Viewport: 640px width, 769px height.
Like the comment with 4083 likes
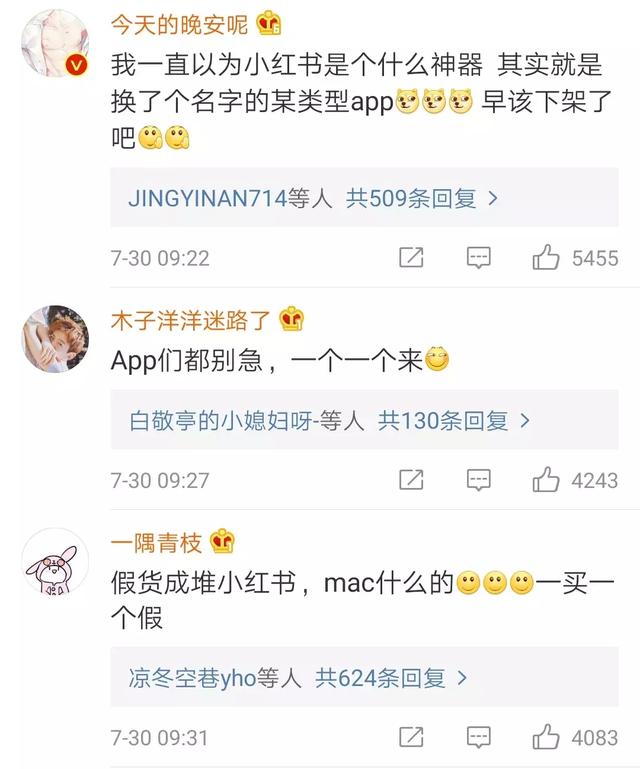tap(546, 738)
